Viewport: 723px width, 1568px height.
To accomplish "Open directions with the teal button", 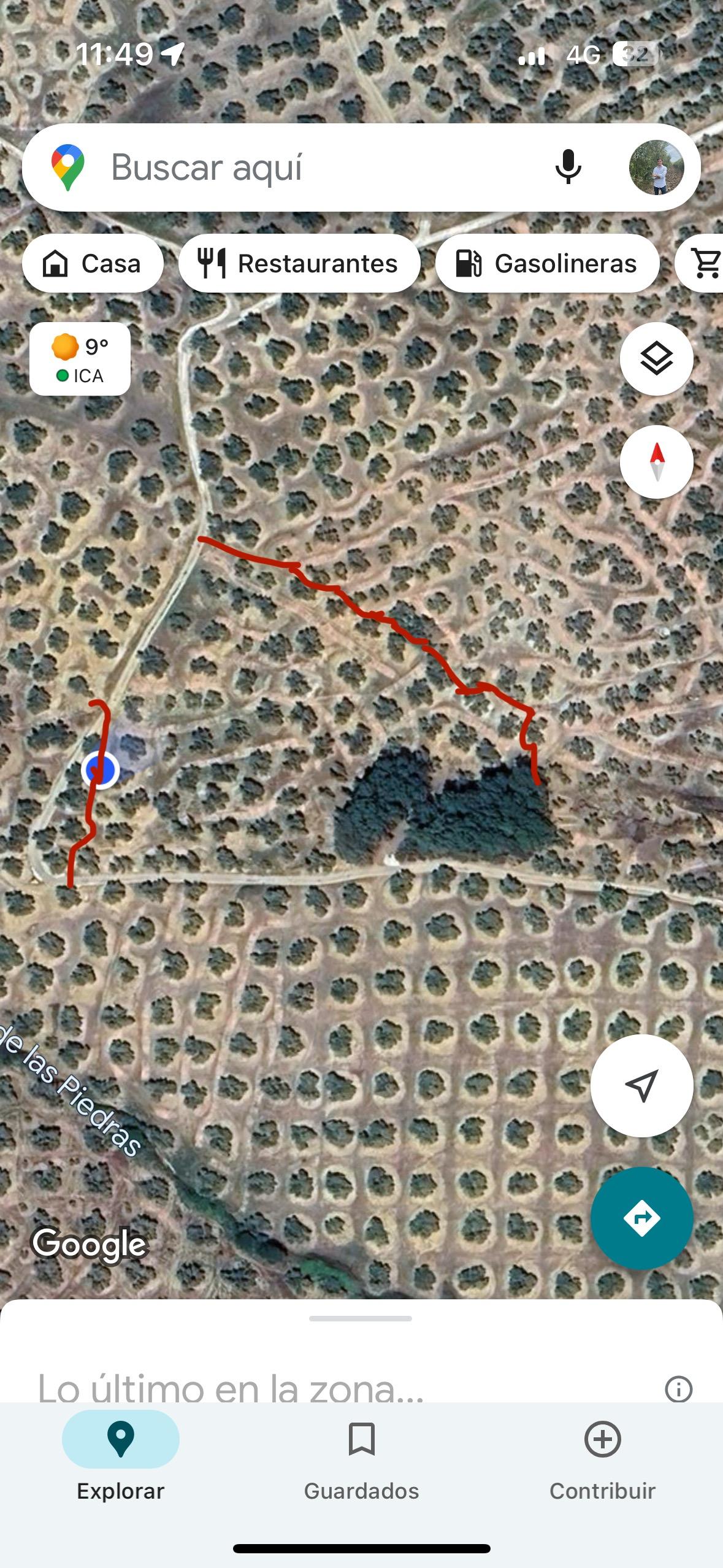I will tap(641, 1218).
